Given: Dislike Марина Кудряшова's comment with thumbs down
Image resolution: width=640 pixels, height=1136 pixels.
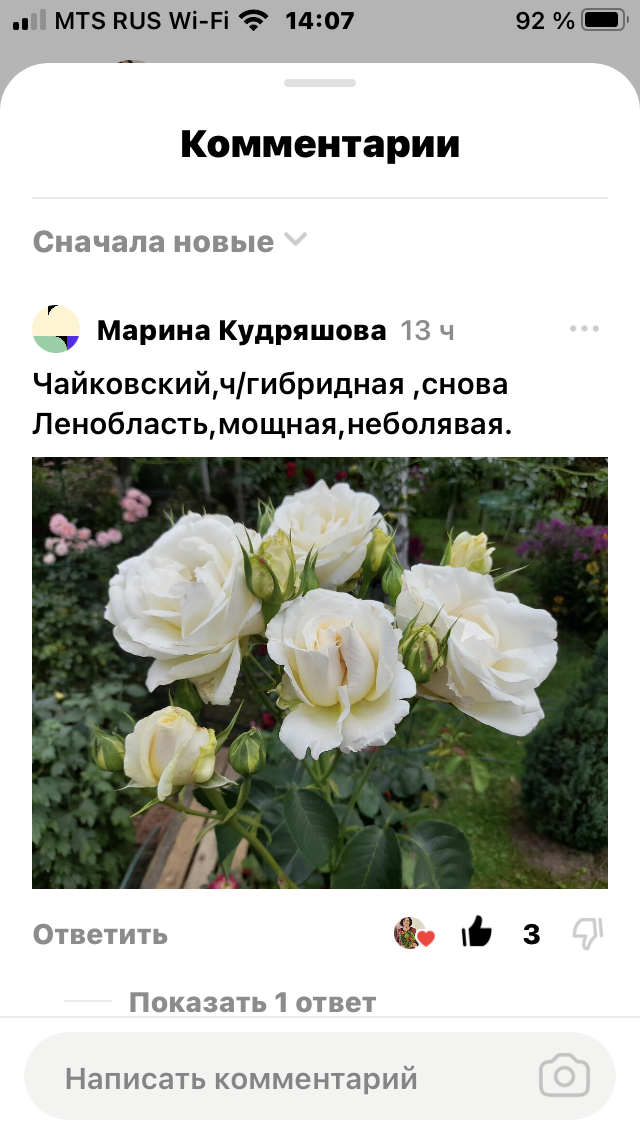Looking at the screenshot, I should coord(587,934).
